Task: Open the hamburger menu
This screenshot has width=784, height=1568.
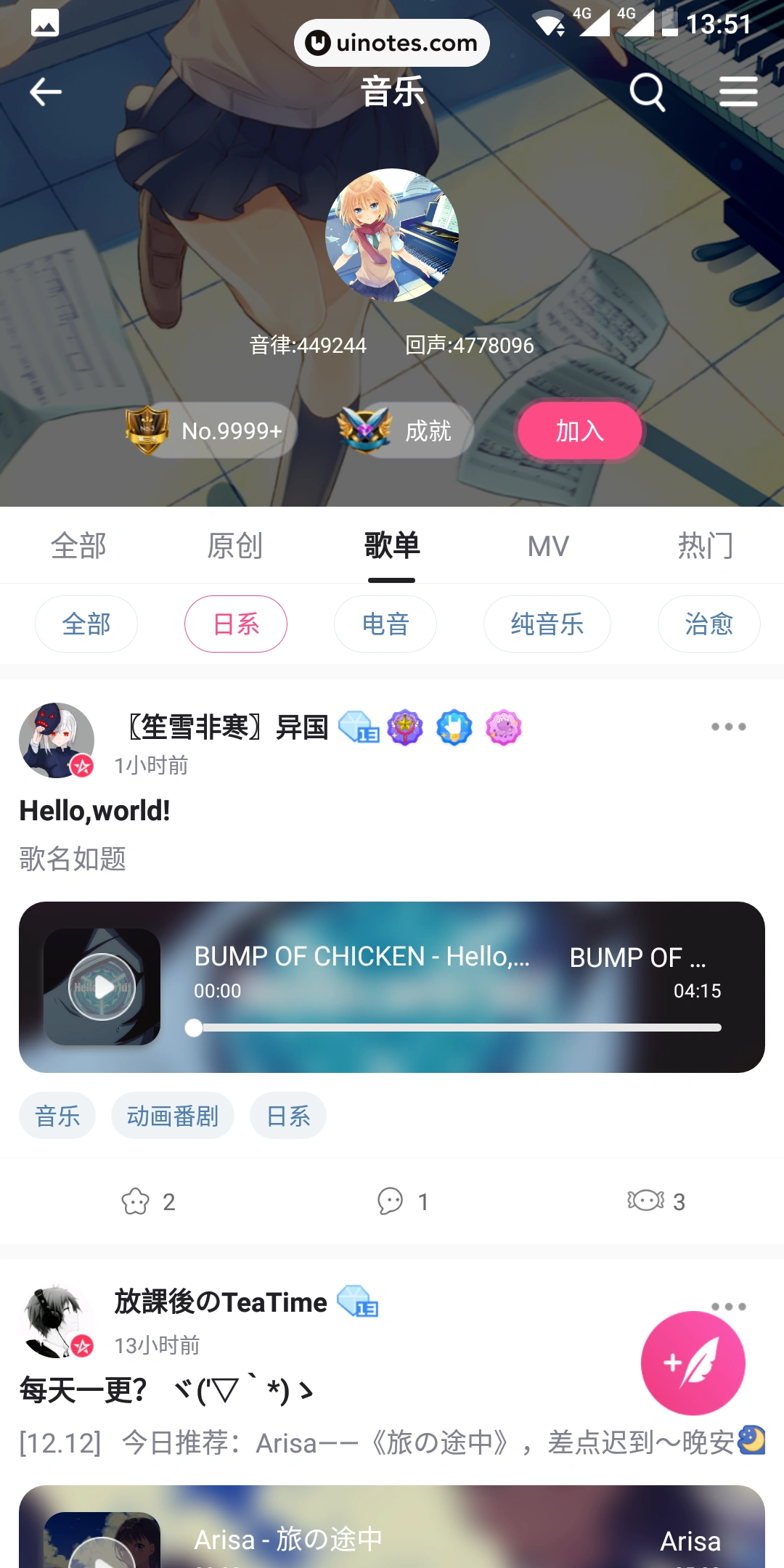Action: coord(738,92)
